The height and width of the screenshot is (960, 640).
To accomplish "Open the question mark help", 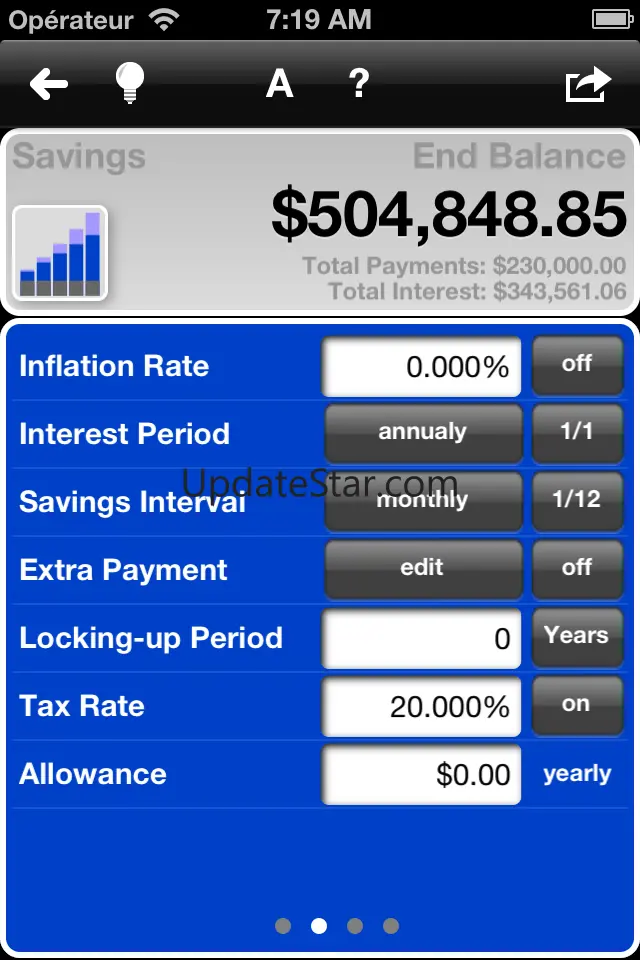I will click(360, 85).
